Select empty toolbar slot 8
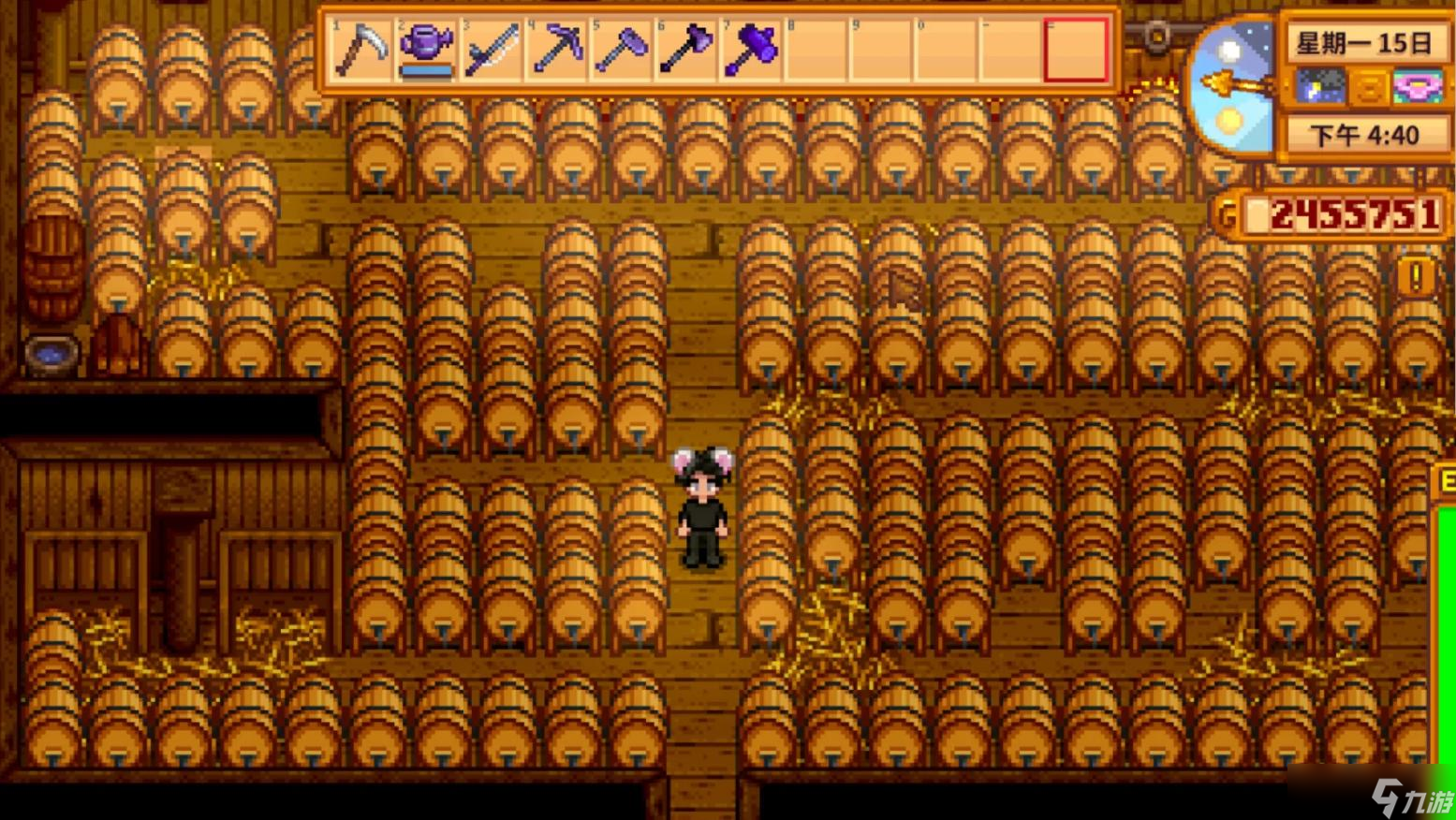 point(816,49)
